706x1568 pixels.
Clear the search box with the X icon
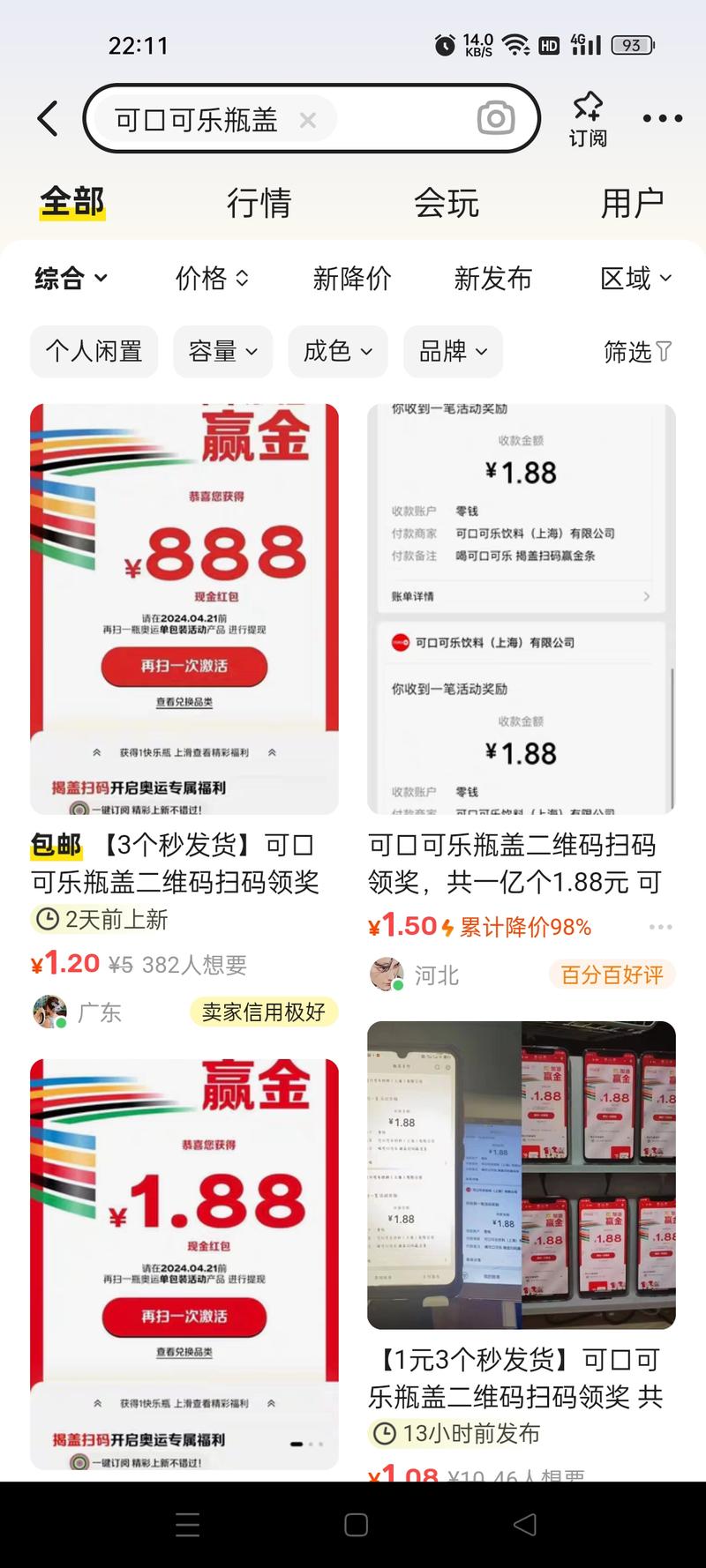pyautogui.click(x=308, y=120)
